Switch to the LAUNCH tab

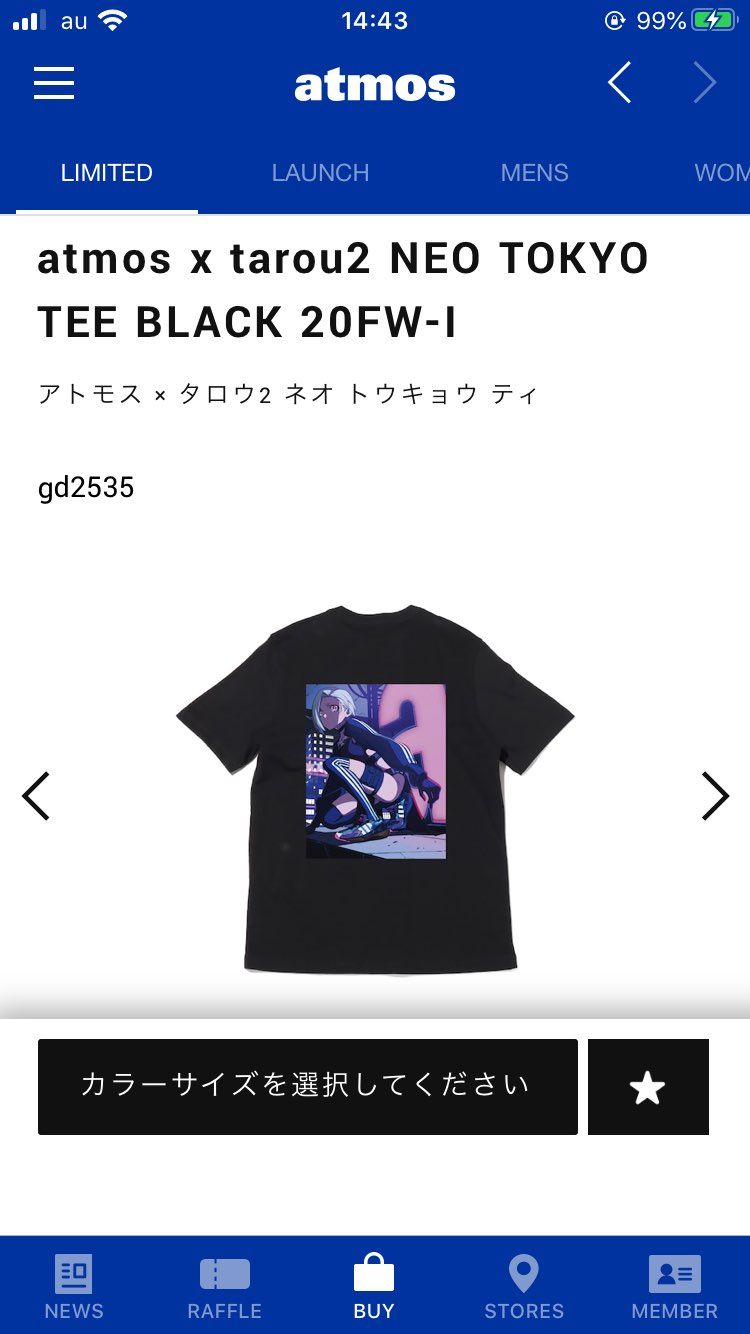[320, 173]
